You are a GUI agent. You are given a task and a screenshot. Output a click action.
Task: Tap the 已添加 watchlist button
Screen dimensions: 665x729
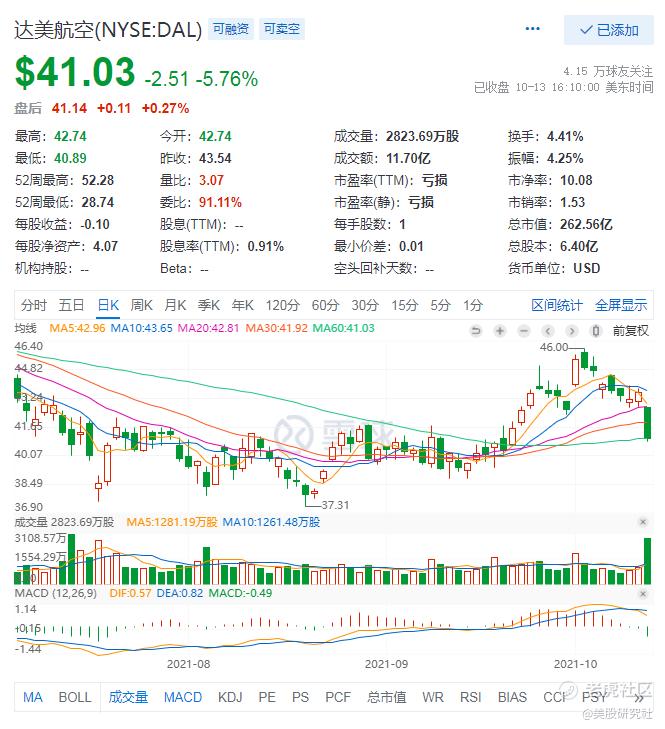(x=609, y=30)
